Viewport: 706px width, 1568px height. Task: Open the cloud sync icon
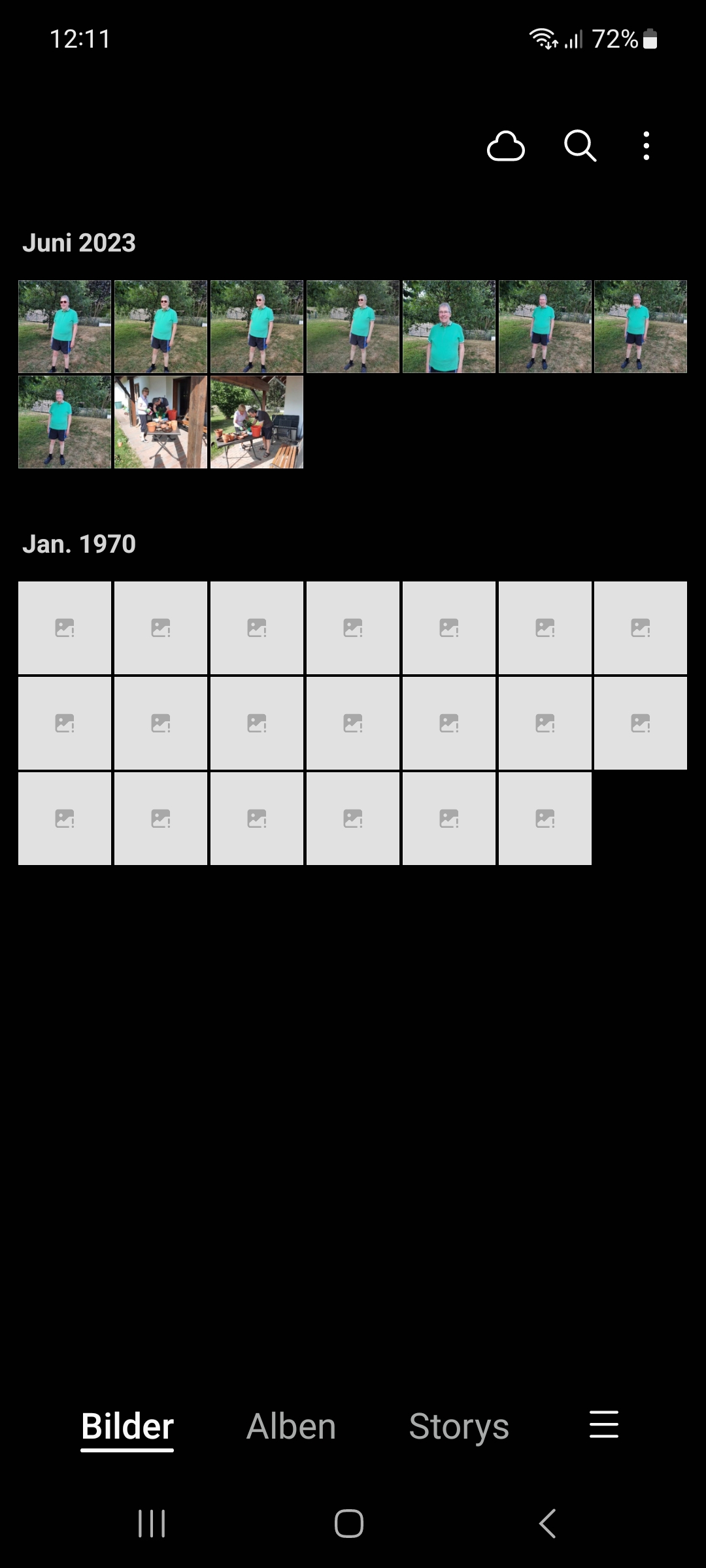[x=505, y=146]
